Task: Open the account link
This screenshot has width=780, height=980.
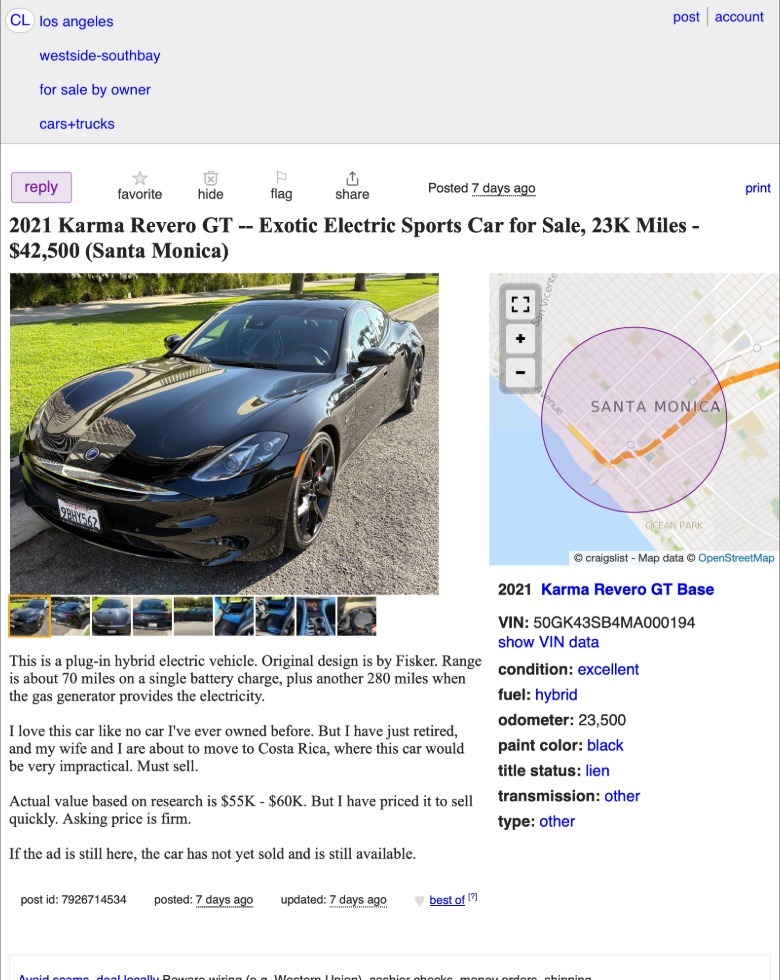Action: 739,17
